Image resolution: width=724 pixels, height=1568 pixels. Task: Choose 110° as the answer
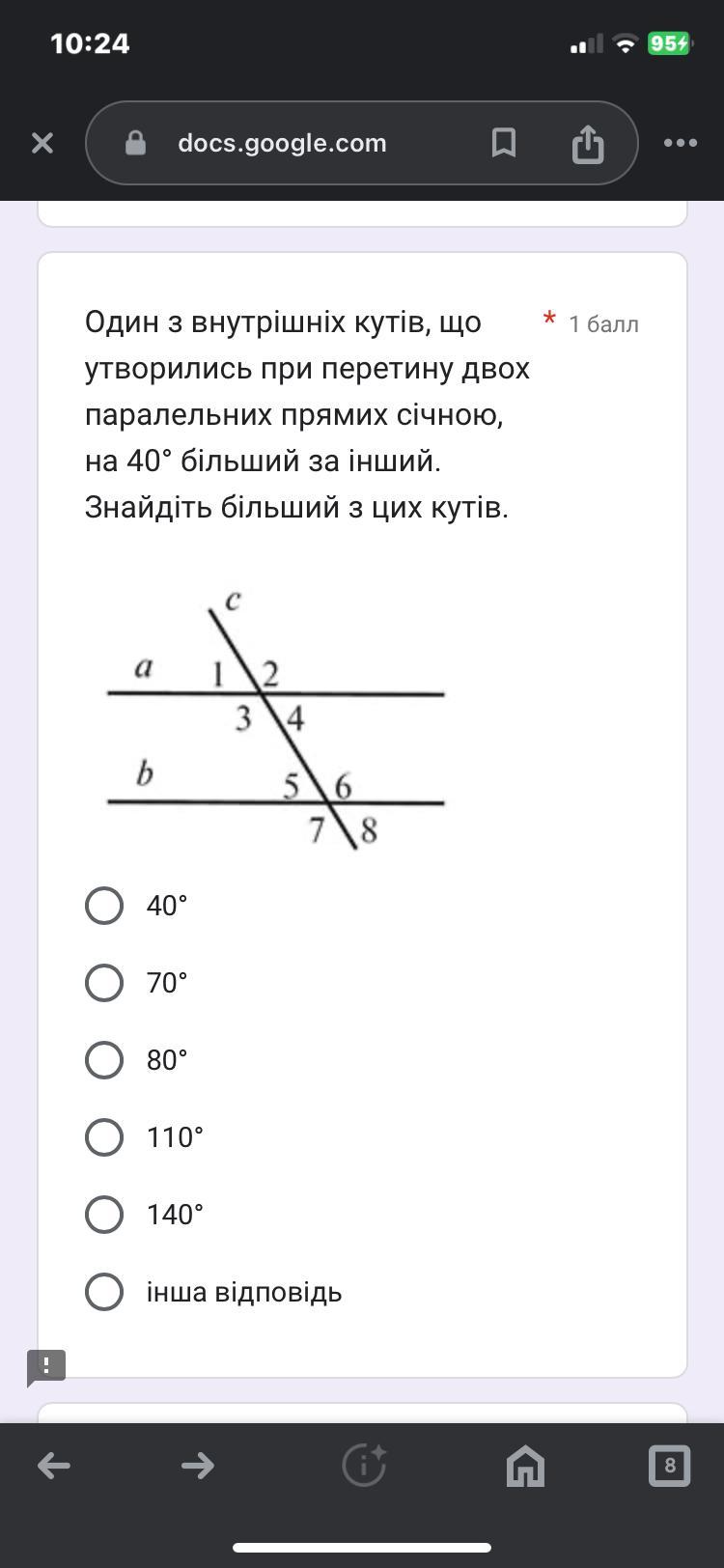(104, 1137)
